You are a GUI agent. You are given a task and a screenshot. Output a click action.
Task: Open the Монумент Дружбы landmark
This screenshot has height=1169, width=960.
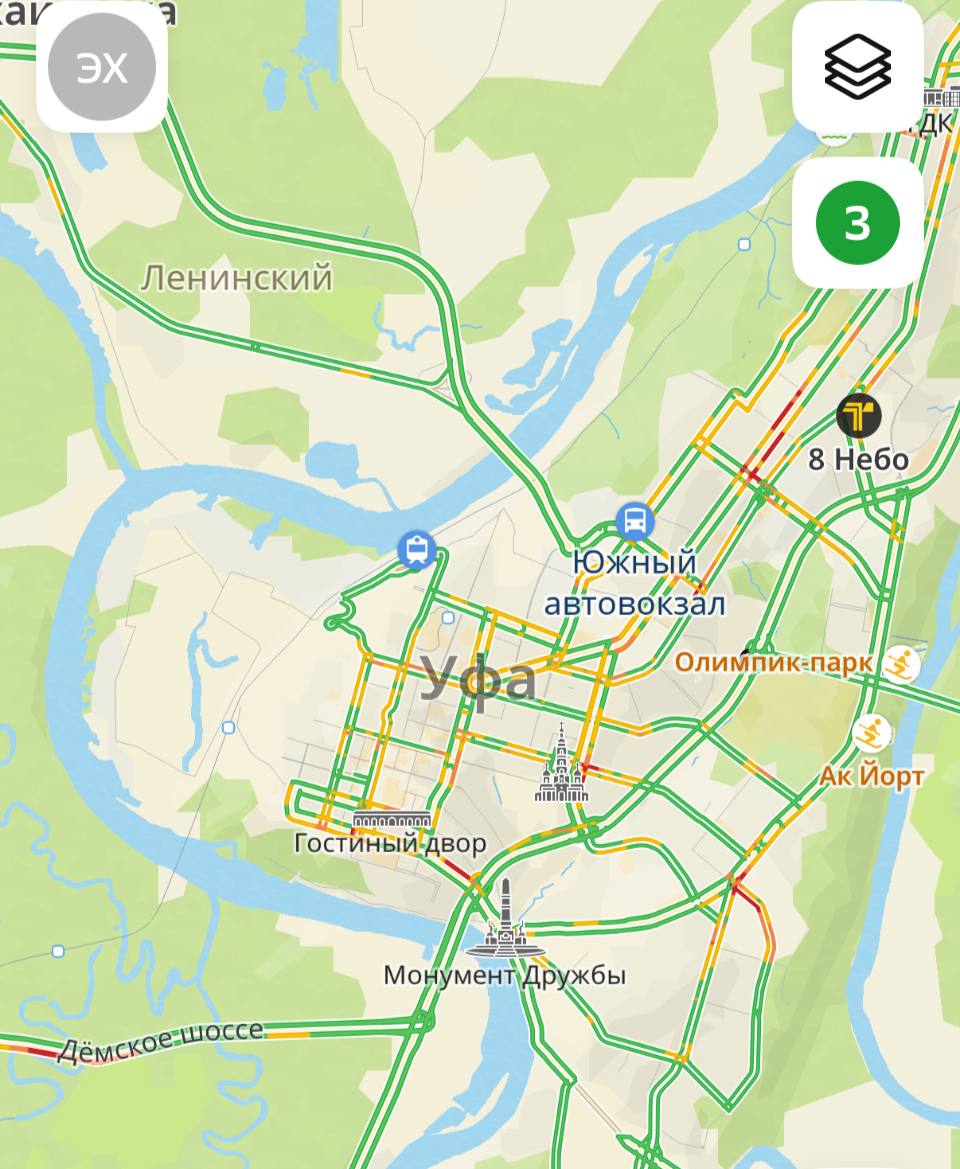505,923
